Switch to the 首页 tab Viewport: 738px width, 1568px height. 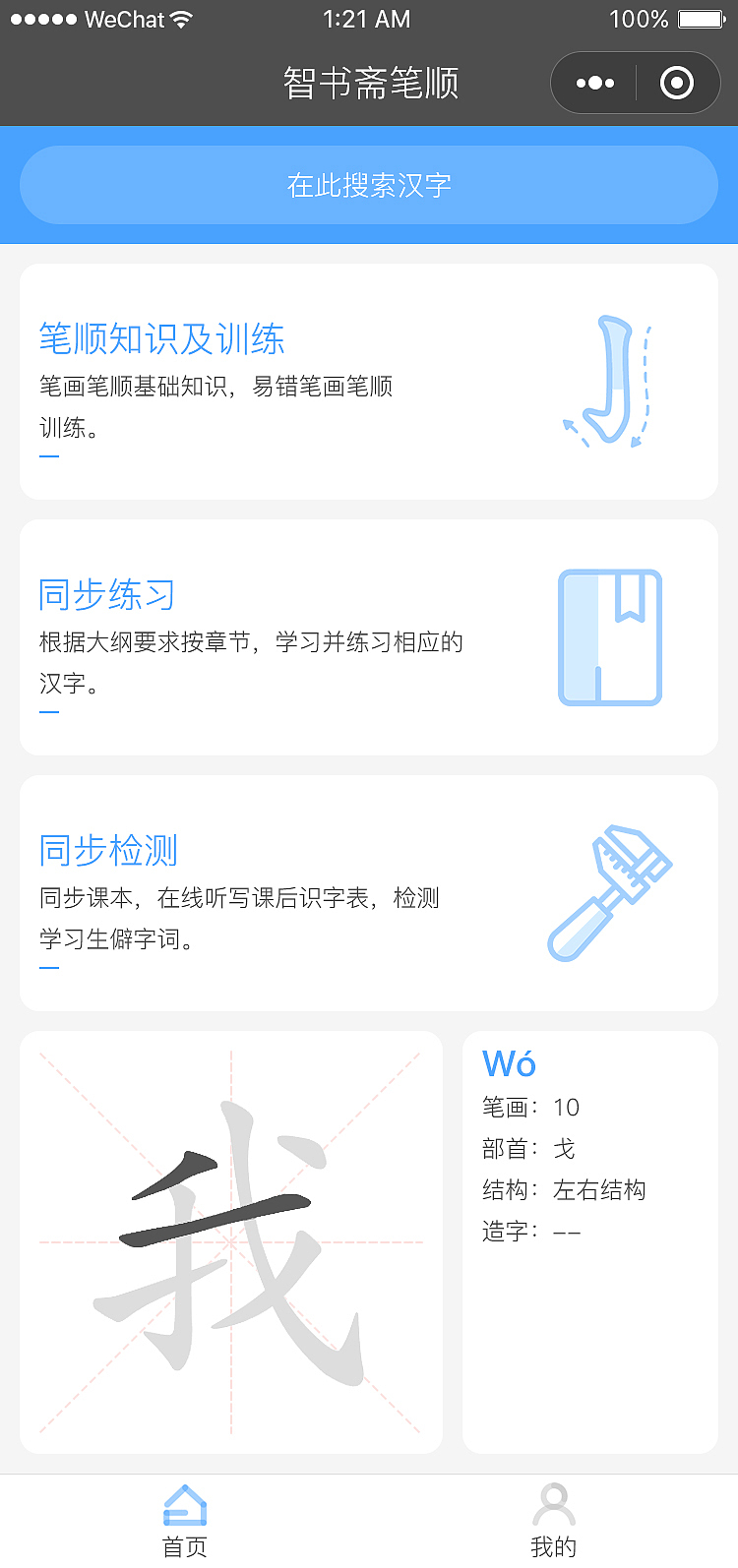pyautogui.click(x=184, y=1520)
